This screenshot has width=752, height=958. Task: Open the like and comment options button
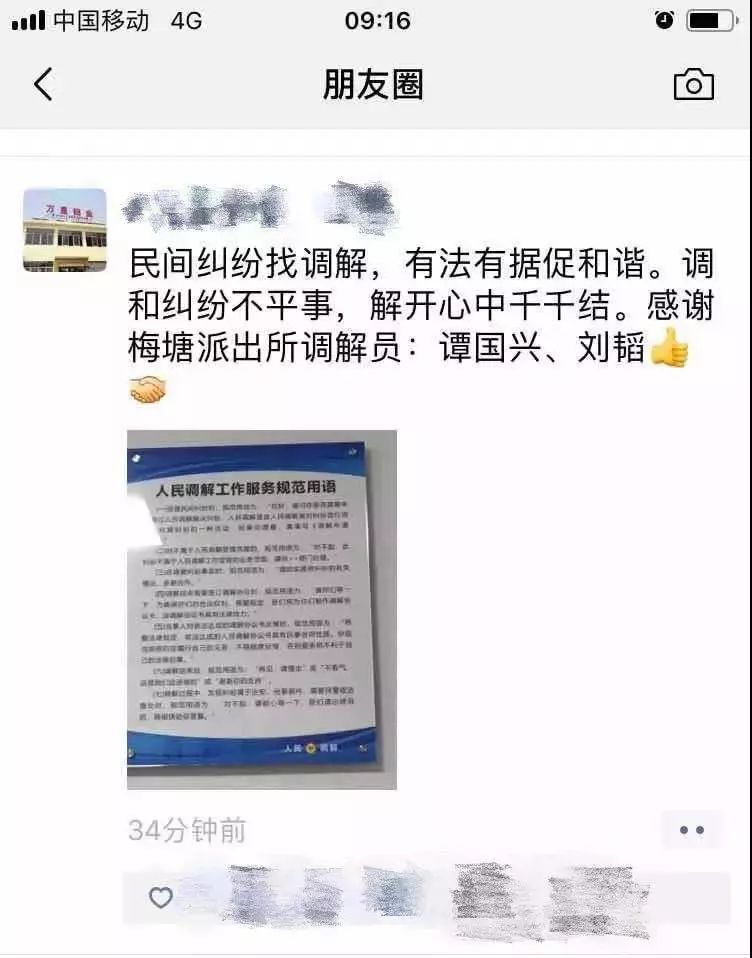pyautogui.click(x=692, y=830)
